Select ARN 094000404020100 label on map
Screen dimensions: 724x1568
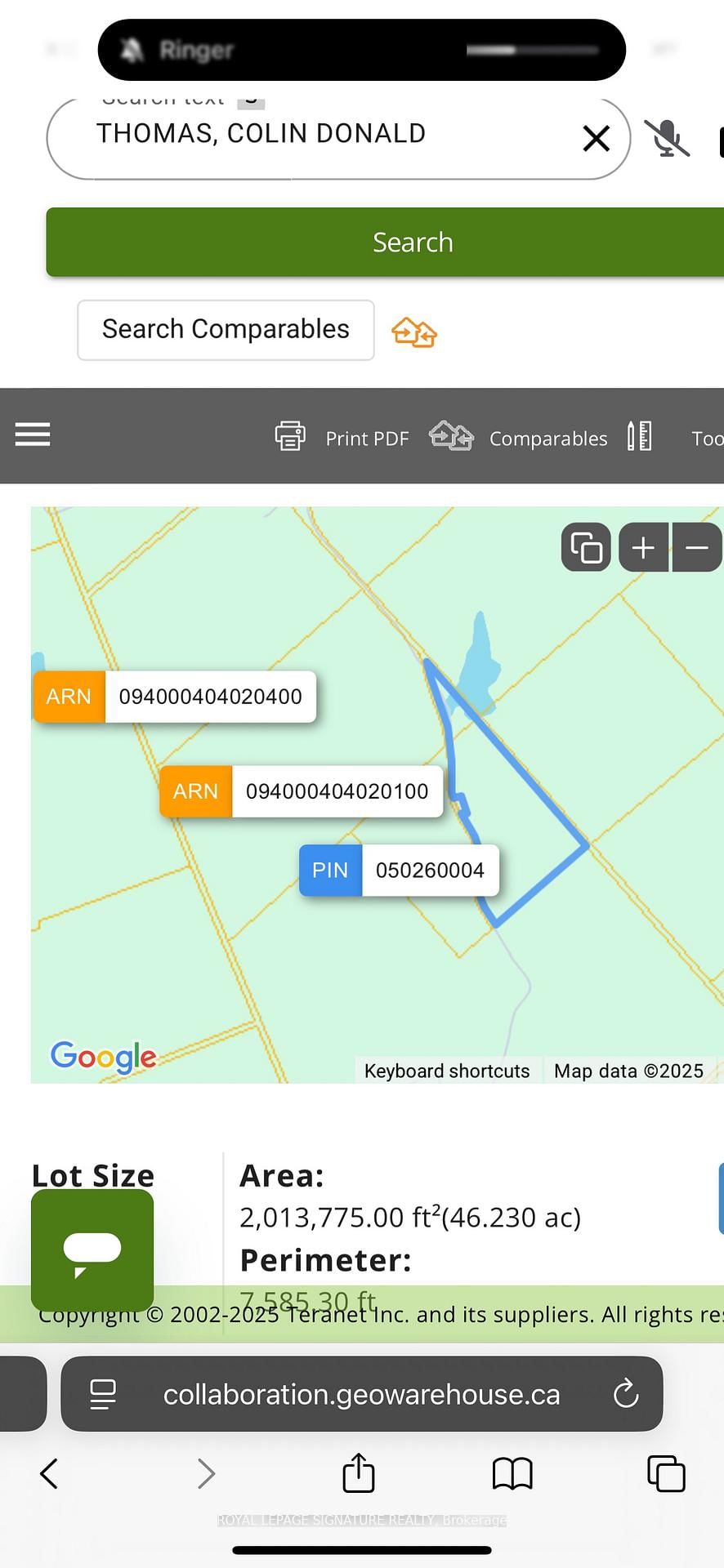302,791
